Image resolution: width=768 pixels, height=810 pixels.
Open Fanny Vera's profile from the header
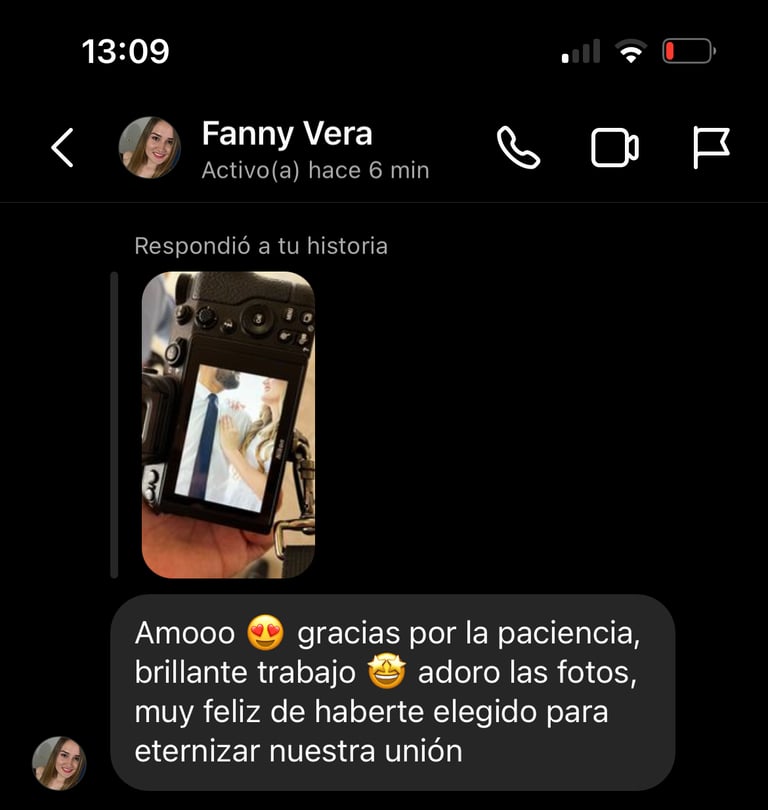[286, 148]
